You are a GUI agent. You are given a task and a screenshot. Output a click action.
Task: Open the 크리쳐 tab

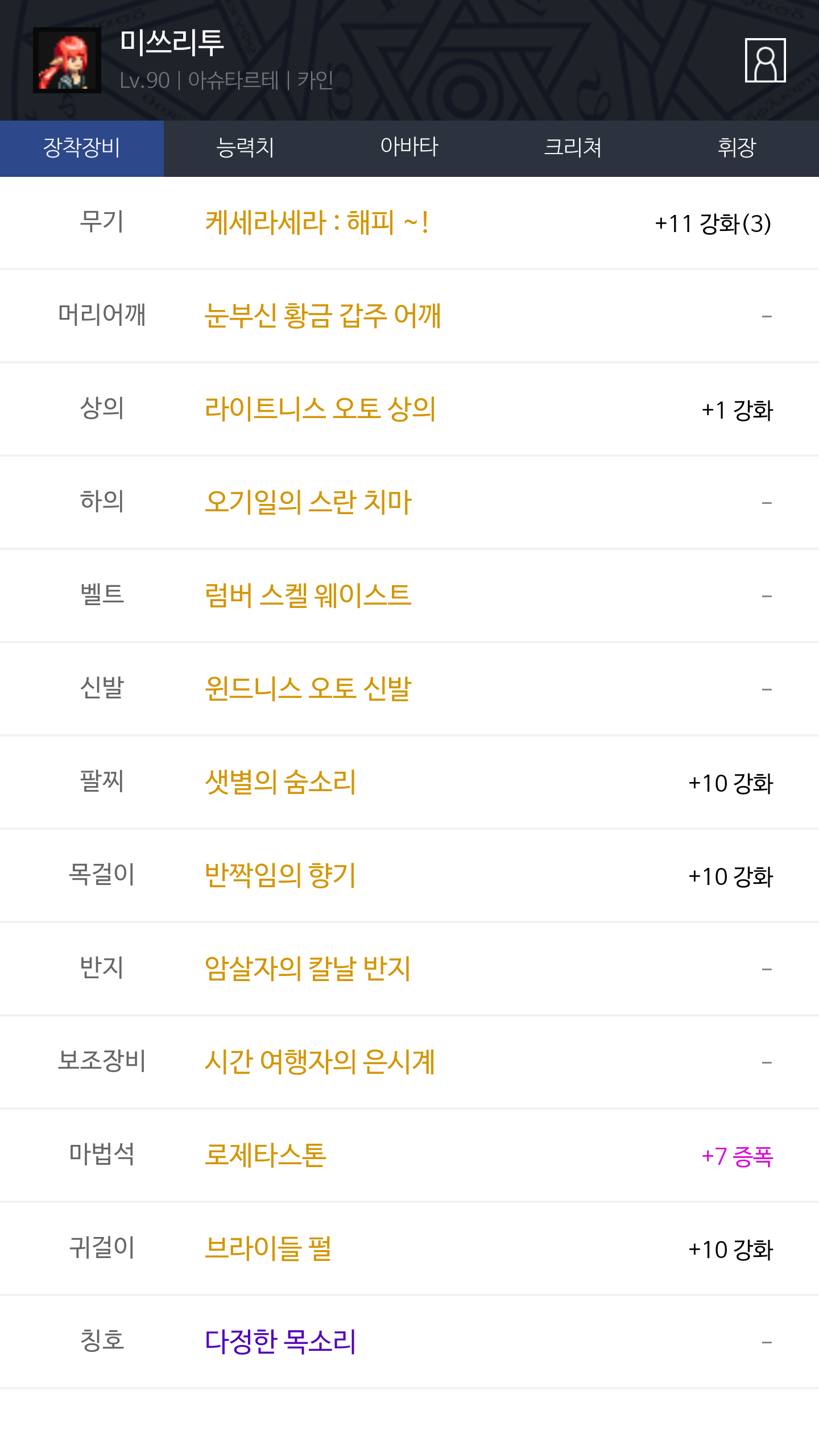click(573, 148)
